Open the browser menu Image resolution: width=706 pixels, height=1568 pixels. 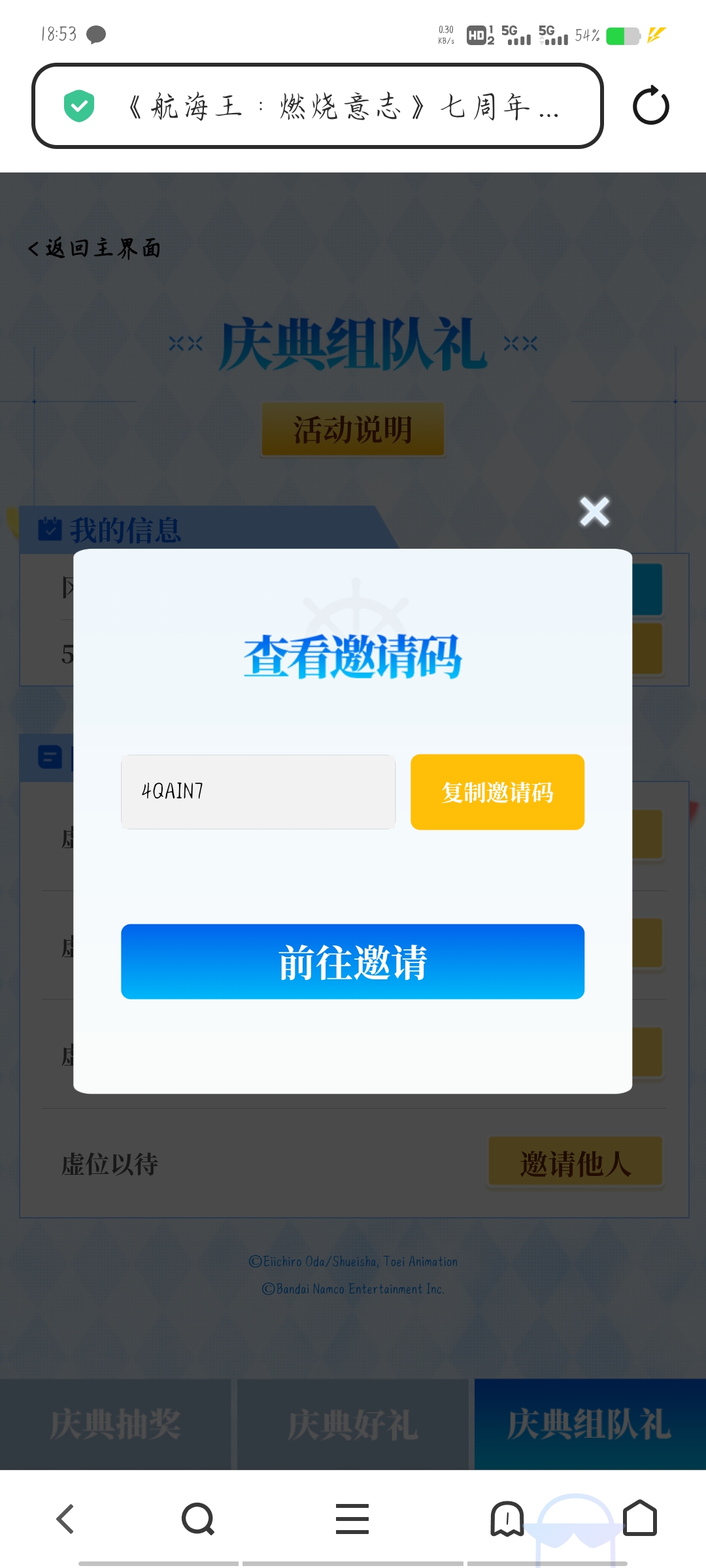pos(352,1518)
